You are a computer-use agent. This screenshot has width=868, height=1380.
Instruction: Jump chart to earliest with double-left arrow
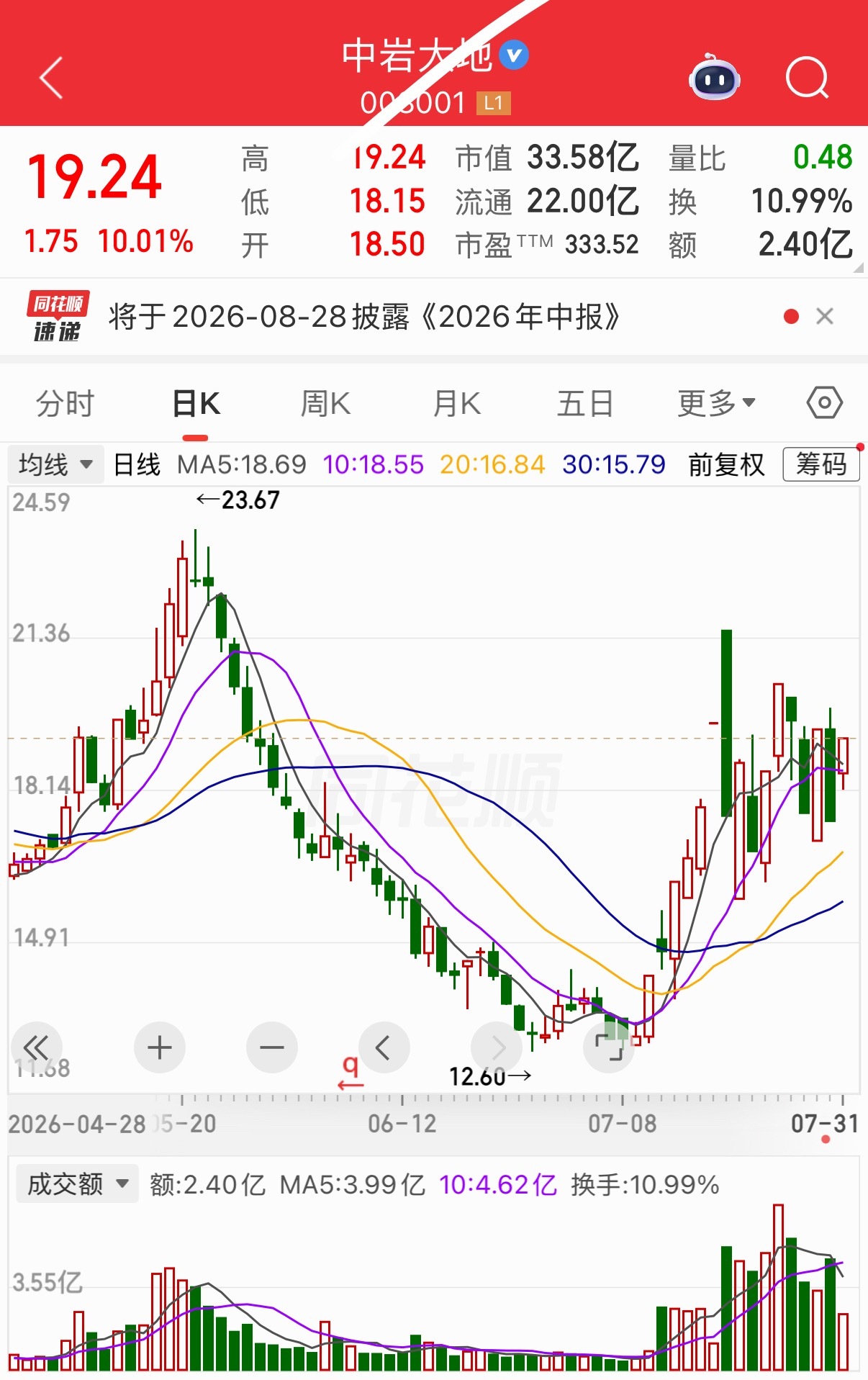(x=36, y=1047)
